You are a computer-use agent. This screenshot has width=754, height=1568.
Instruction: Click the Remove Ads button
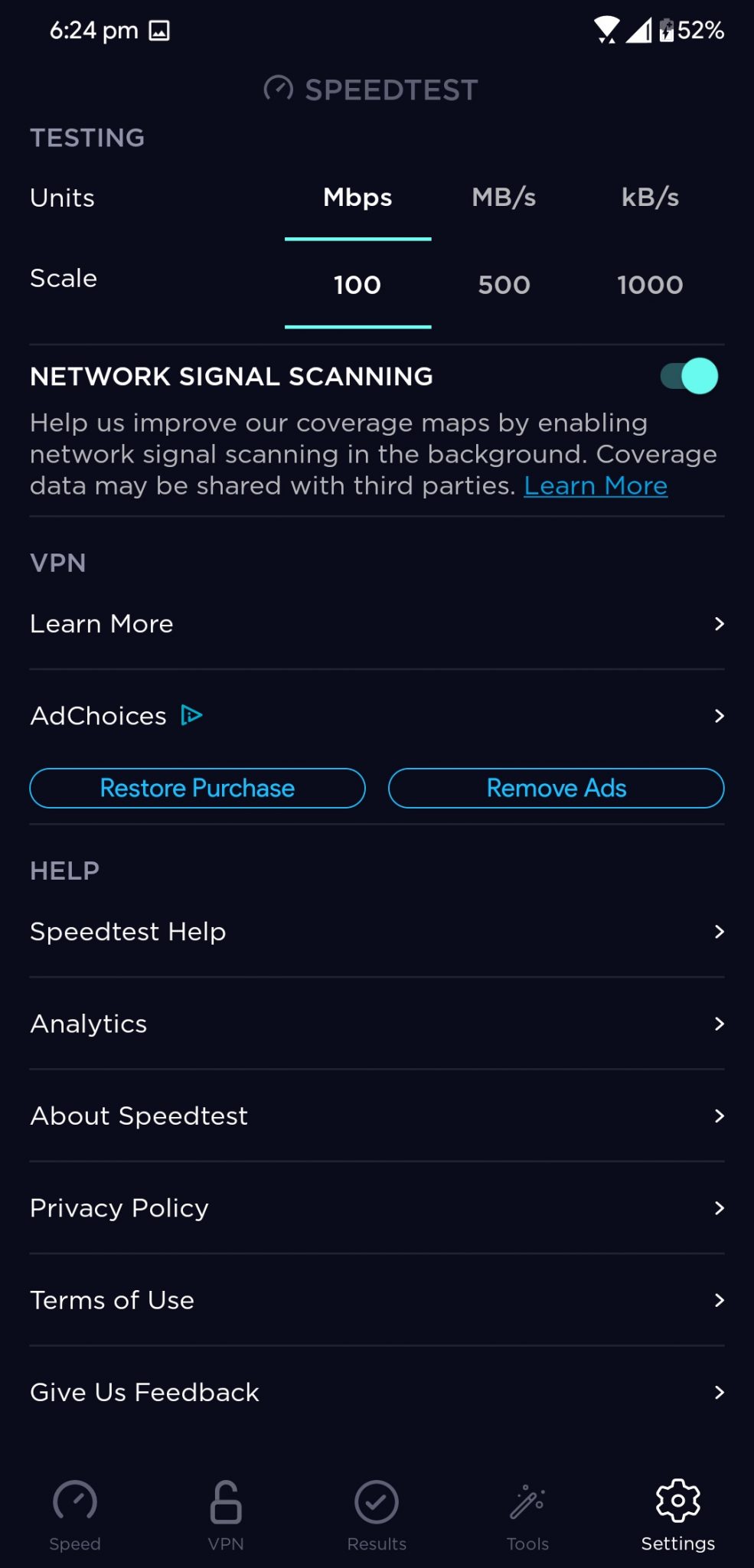[556, 787]
